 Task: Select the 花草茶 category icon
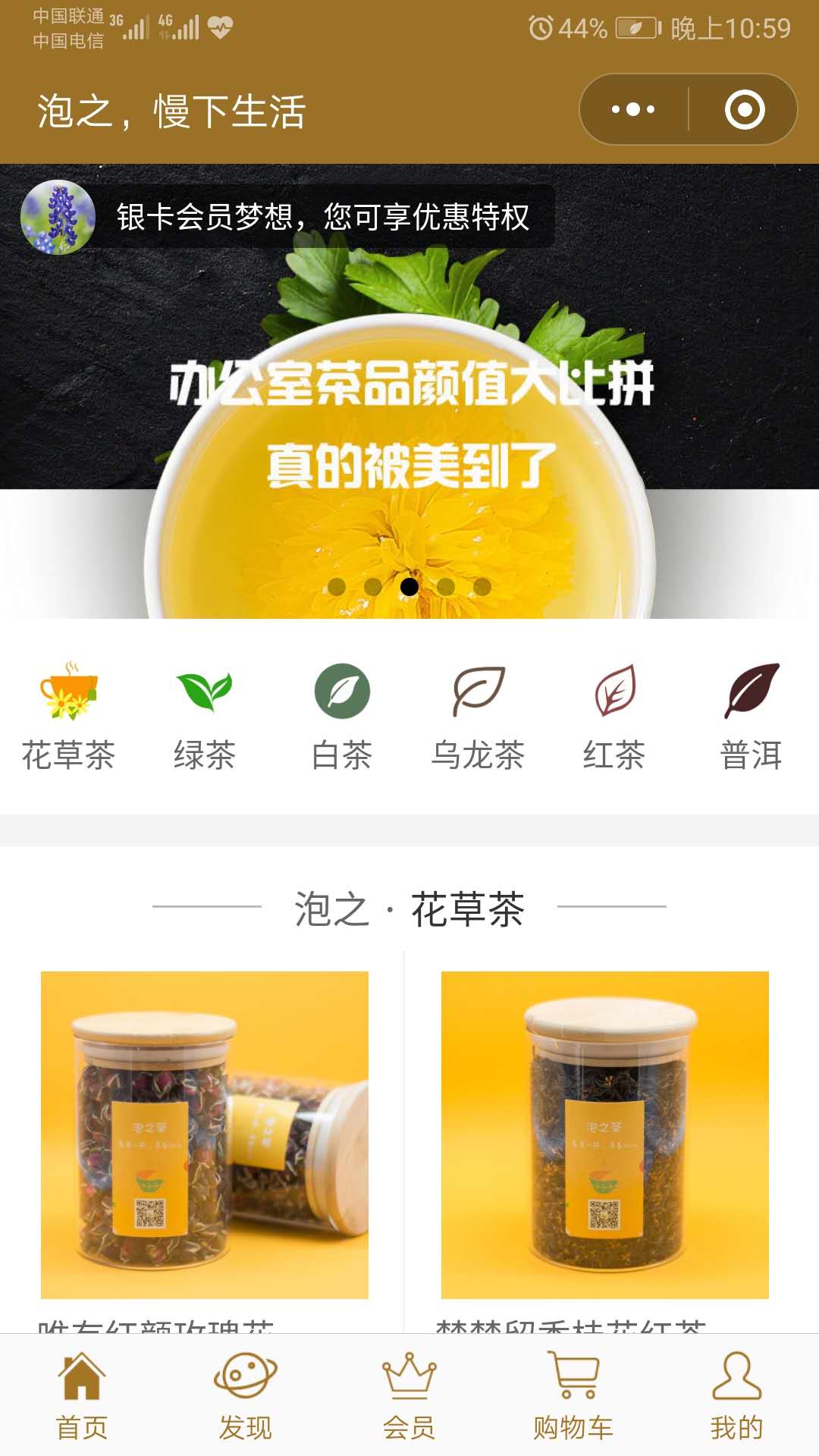(68, 692)
